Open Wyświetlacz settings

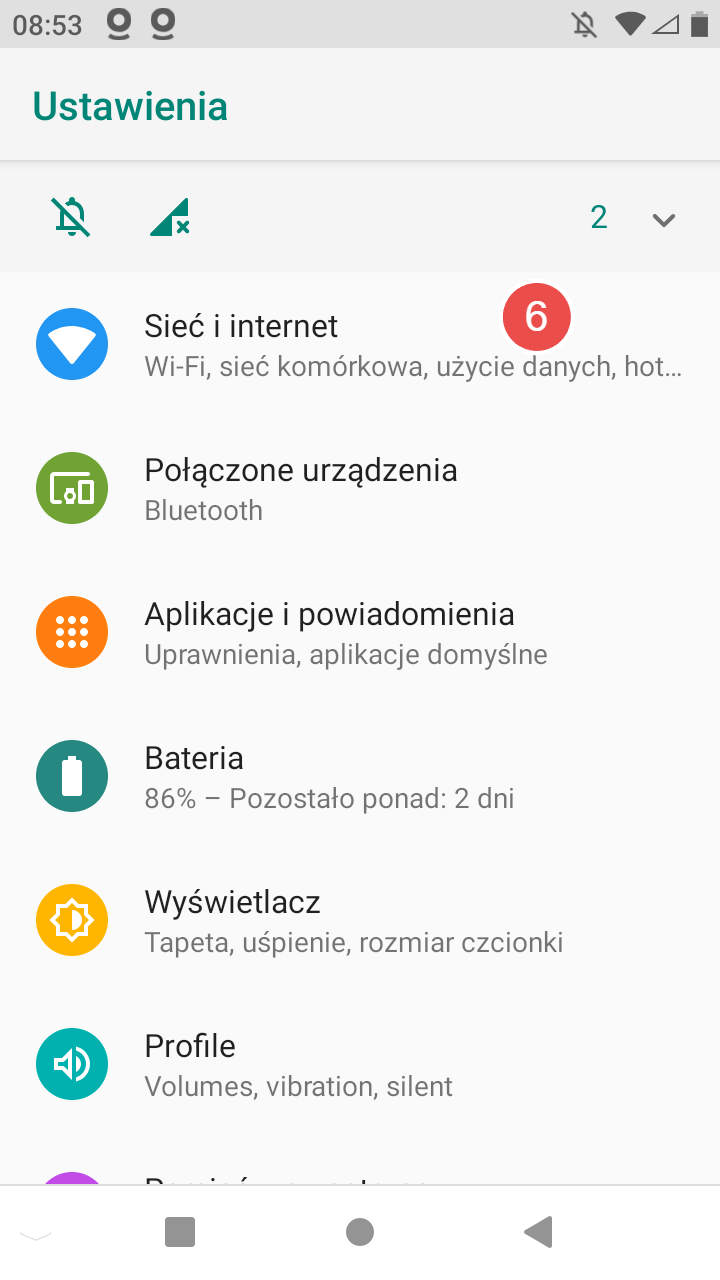tap(360, 921)
